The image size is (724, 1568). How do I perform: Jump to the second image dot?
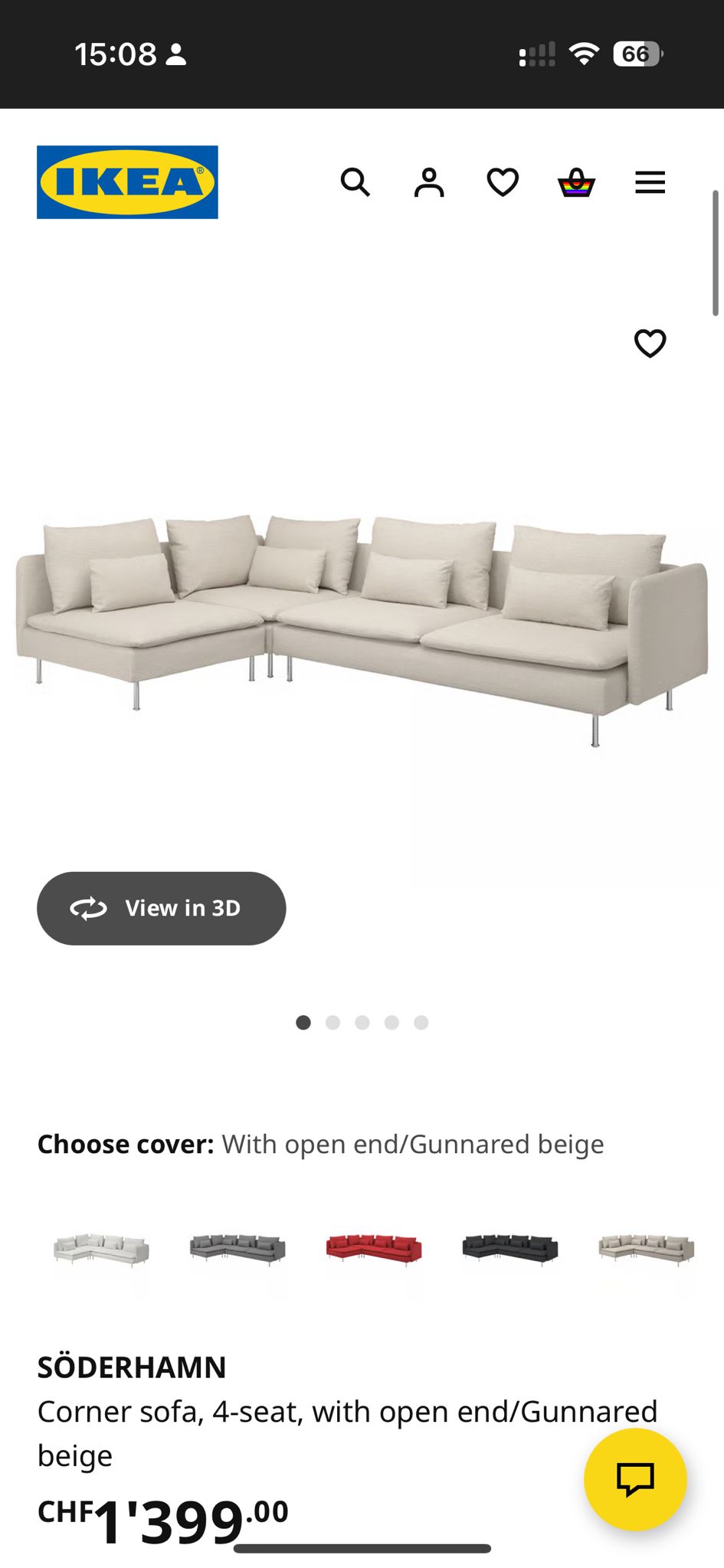point(333,1023)
